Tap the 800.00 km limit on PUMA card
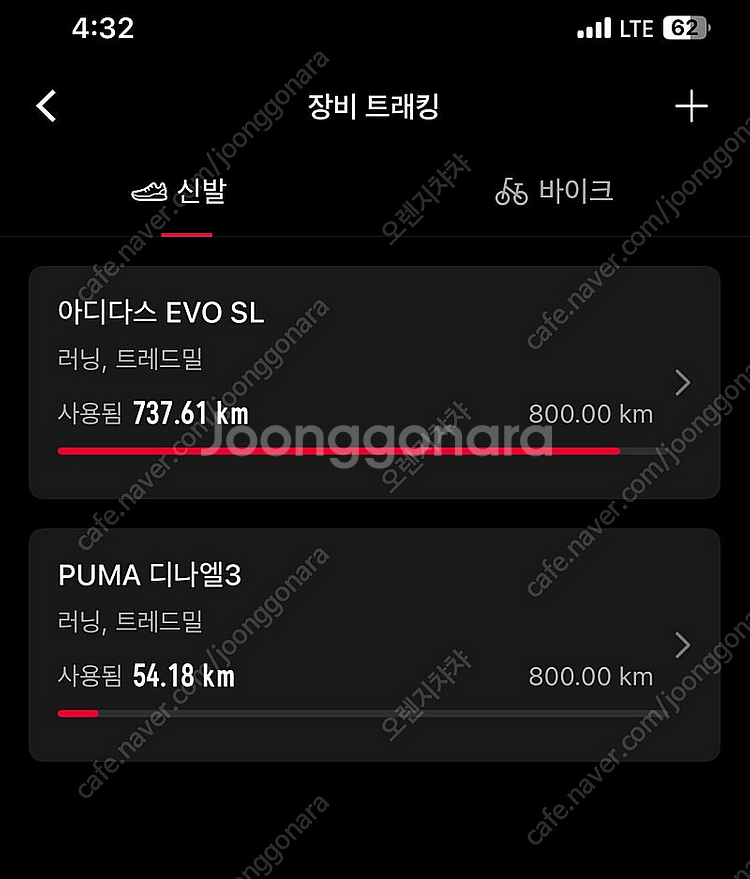Viewport: 750px width, 879px height. click(x=592, y=676)
